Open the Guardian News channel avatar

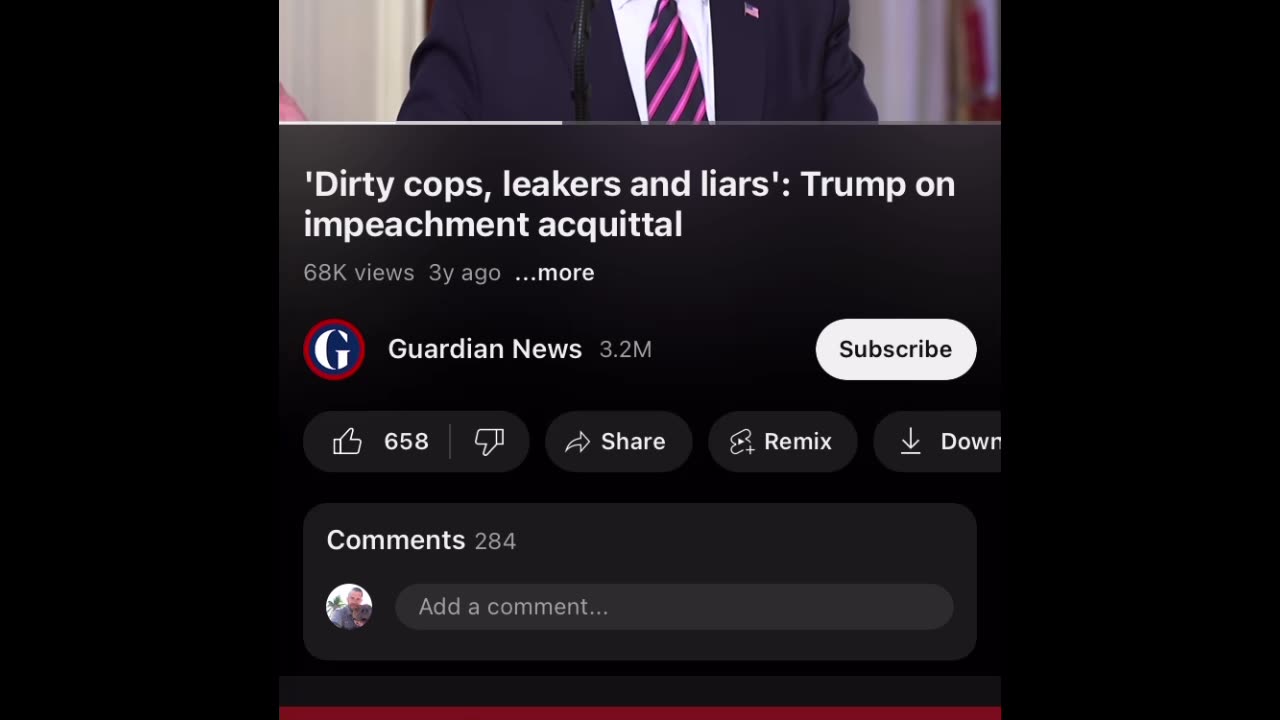point(334,349)
